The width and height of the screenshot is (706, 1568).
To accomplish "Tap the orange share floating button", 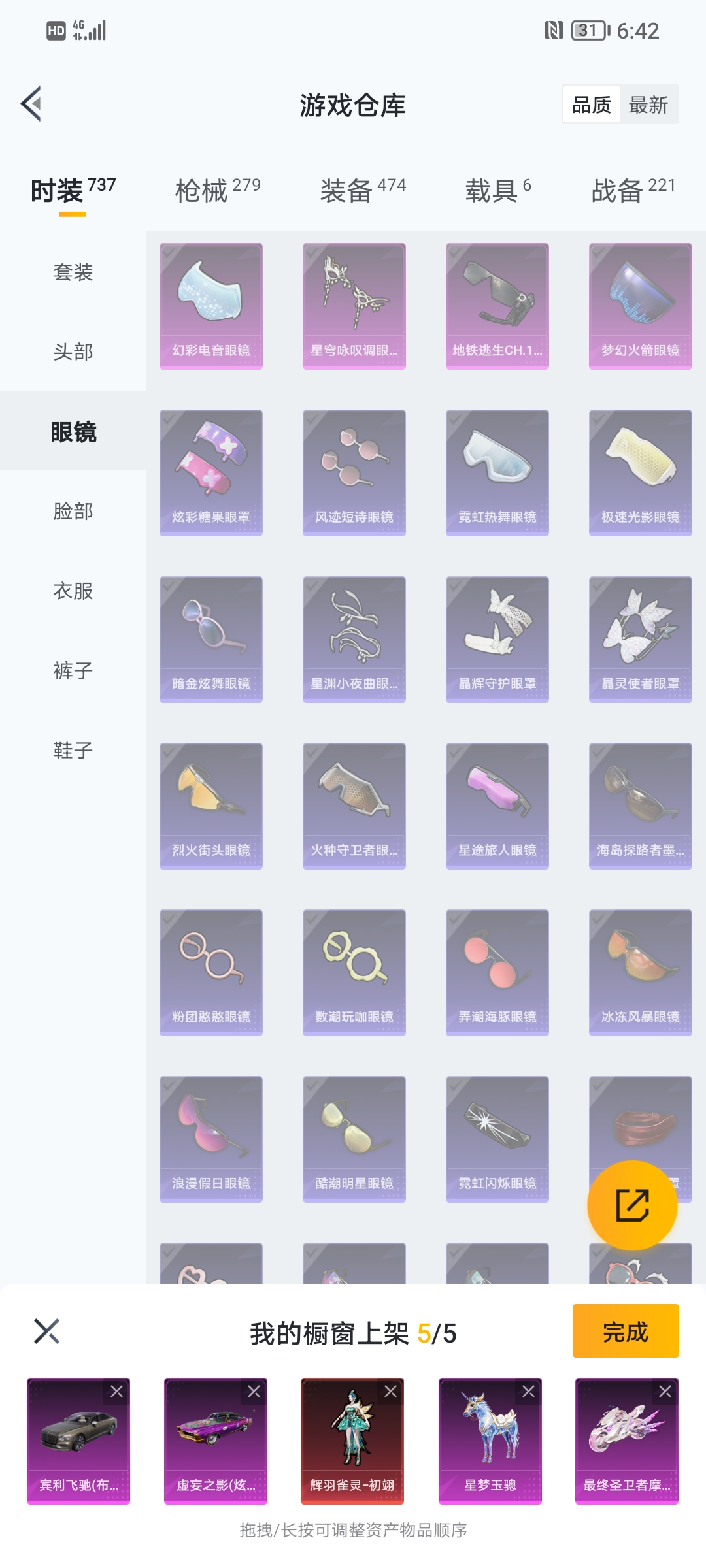I will pyautogui.click(x=632, y=1205).
